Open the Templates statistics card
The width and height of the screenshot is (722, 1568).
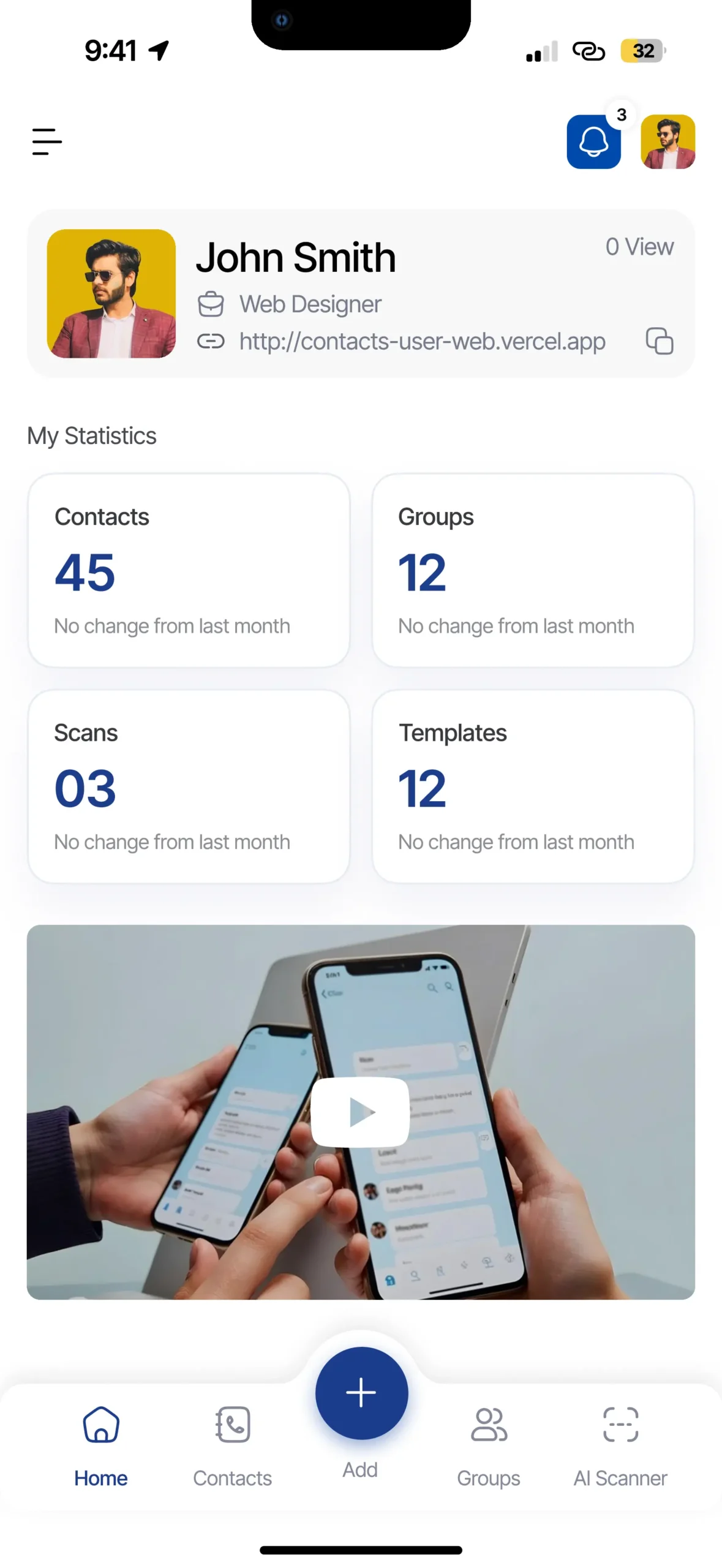click(x=532, y=786)
